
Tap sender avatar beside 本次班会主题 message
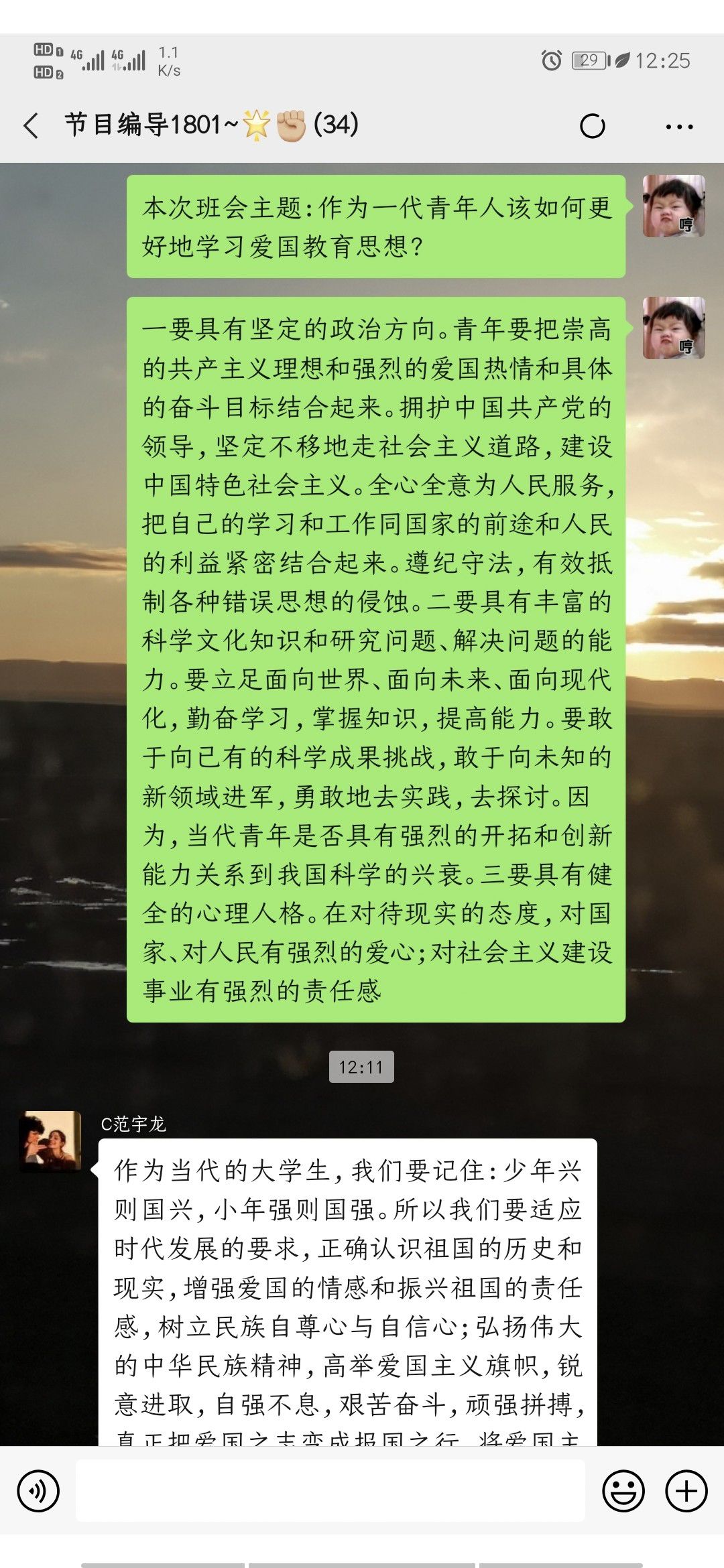(x=673, y=206)
